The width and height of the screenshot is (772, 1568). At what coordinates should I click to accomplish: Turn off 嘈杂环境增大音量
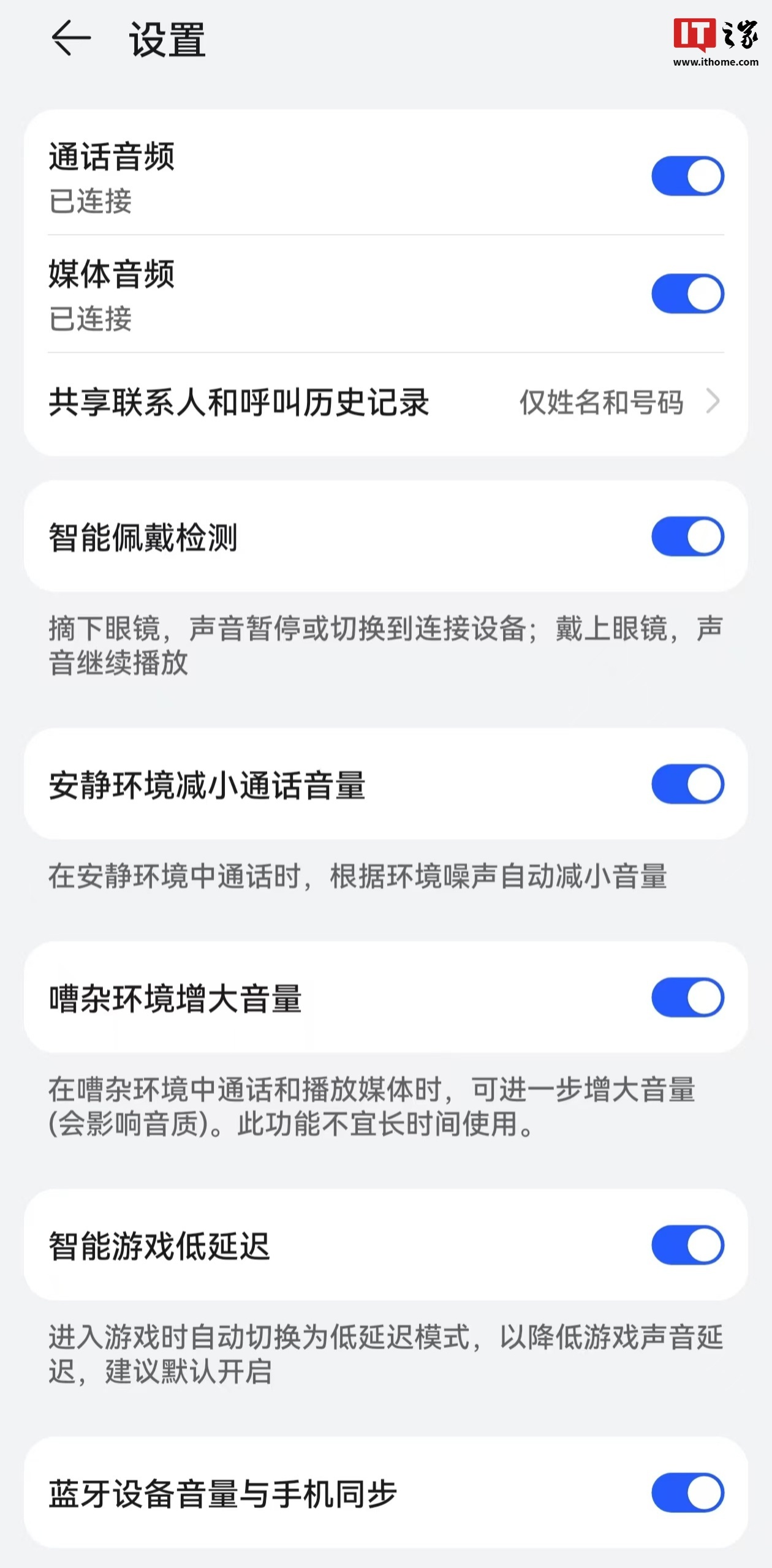[687, 997]
